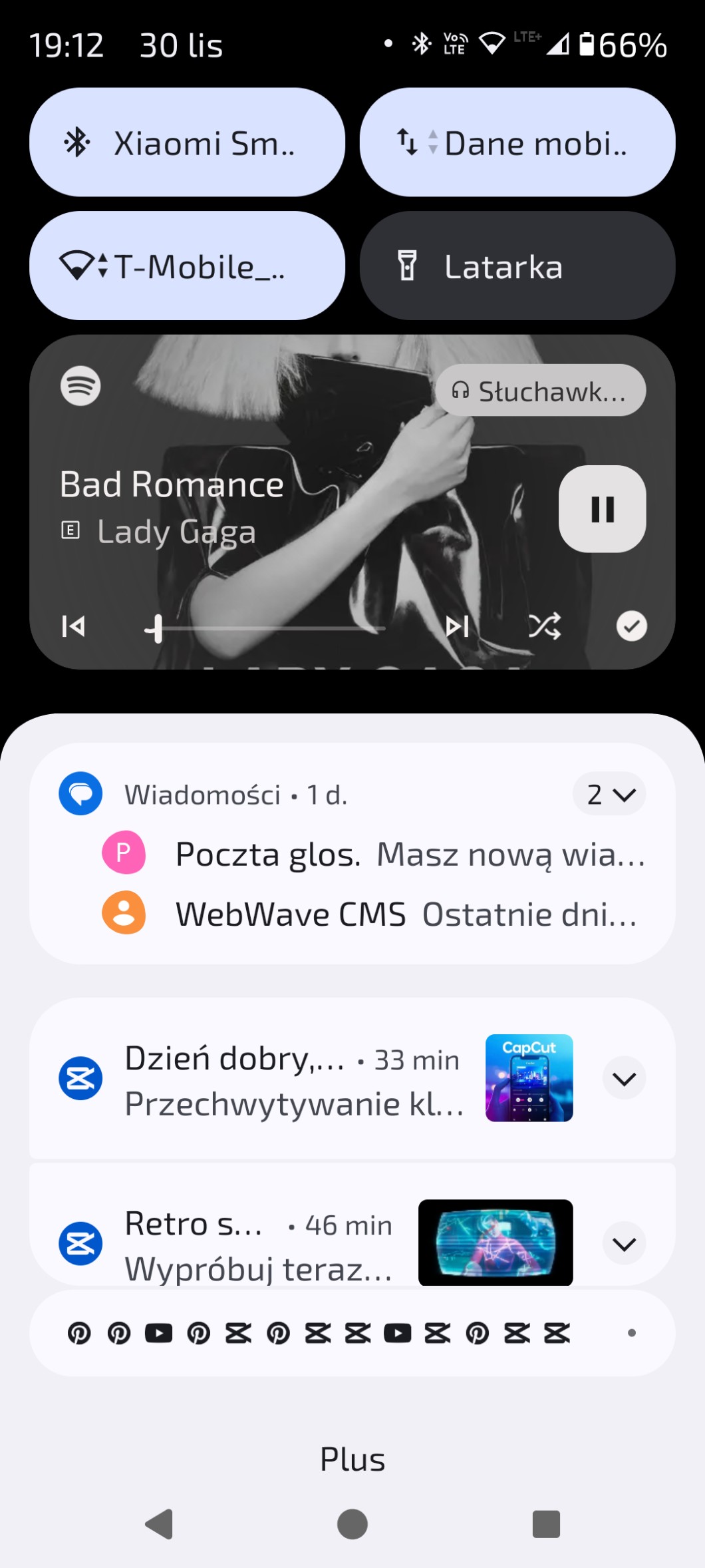Viewport: 705px width, 1568px height.
Task: Pause Bad Romance playback
Action: [602, 509]
